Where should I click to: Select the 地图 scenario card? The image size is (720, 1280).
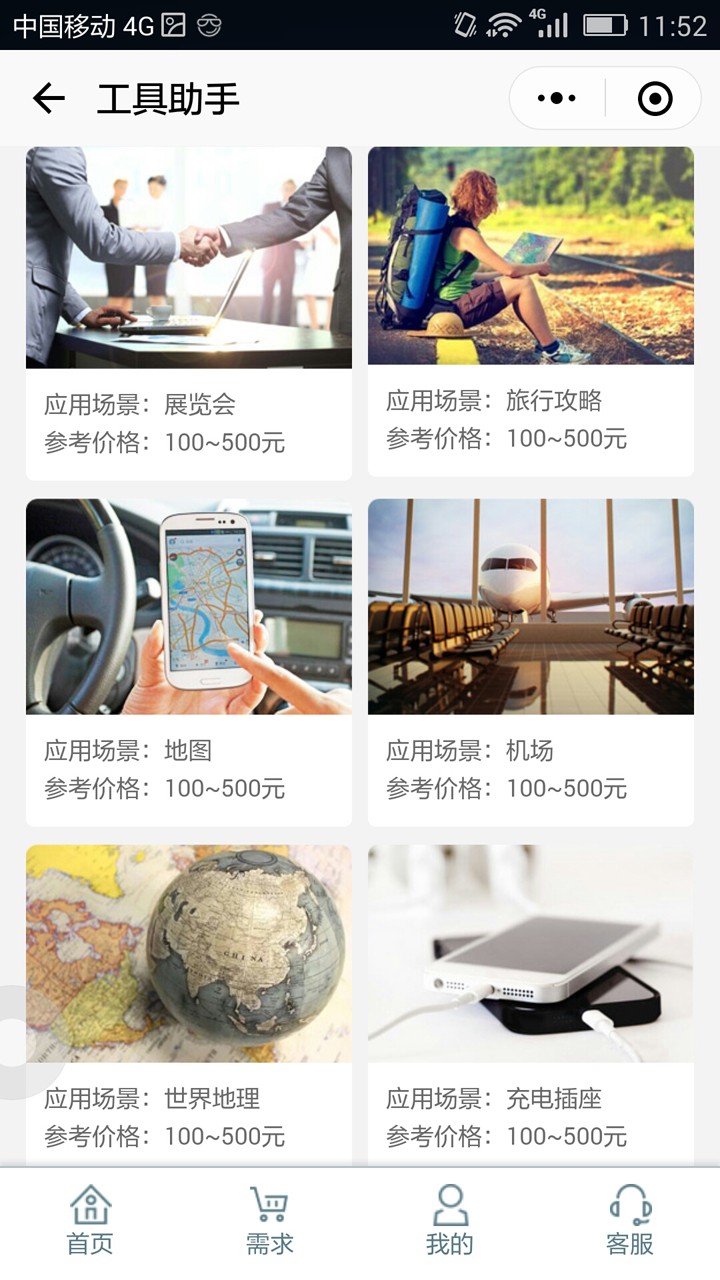[x=189, y=662]
